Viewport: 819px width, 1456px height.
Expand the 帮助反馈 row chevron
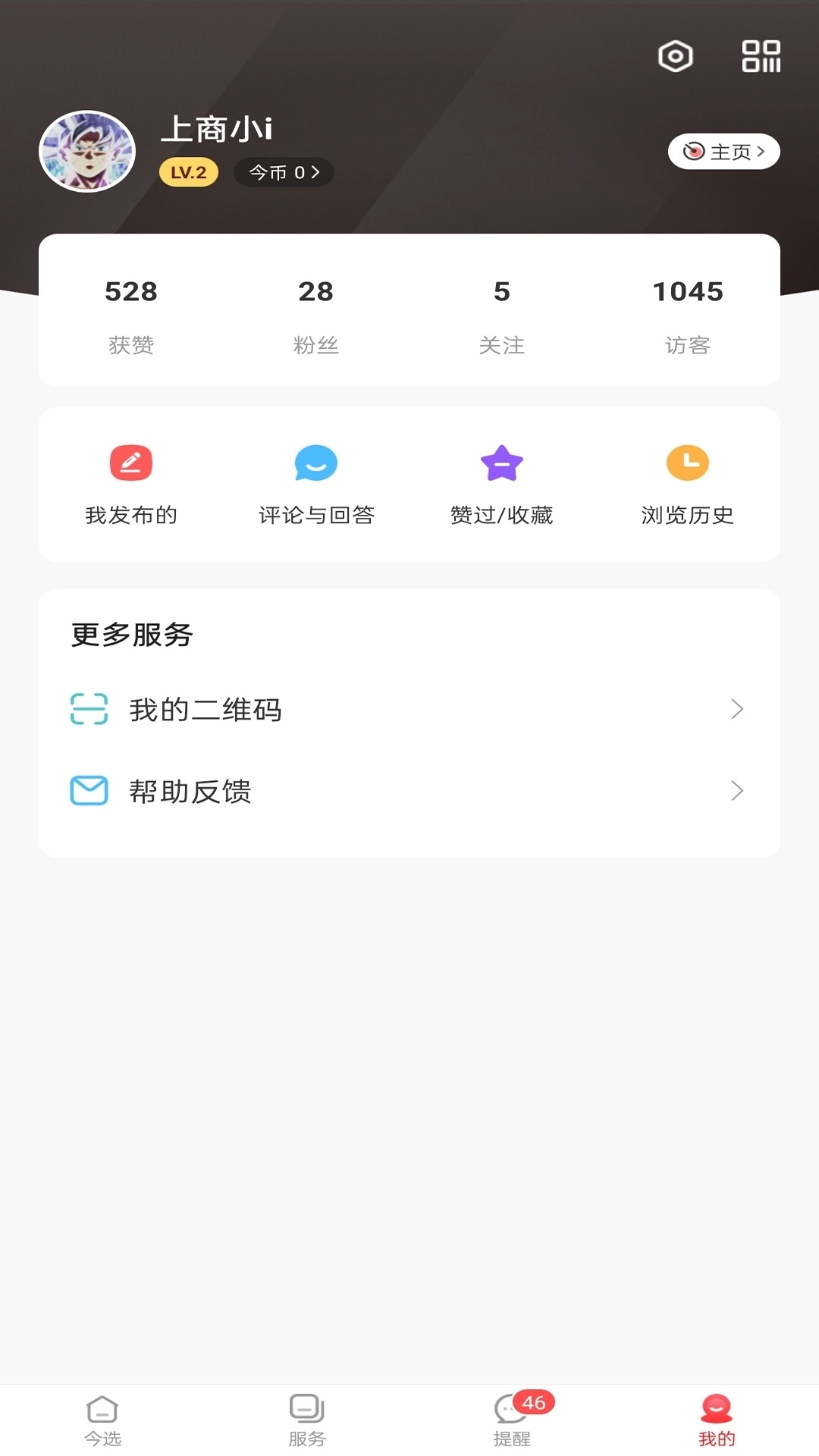coord(736,791)
